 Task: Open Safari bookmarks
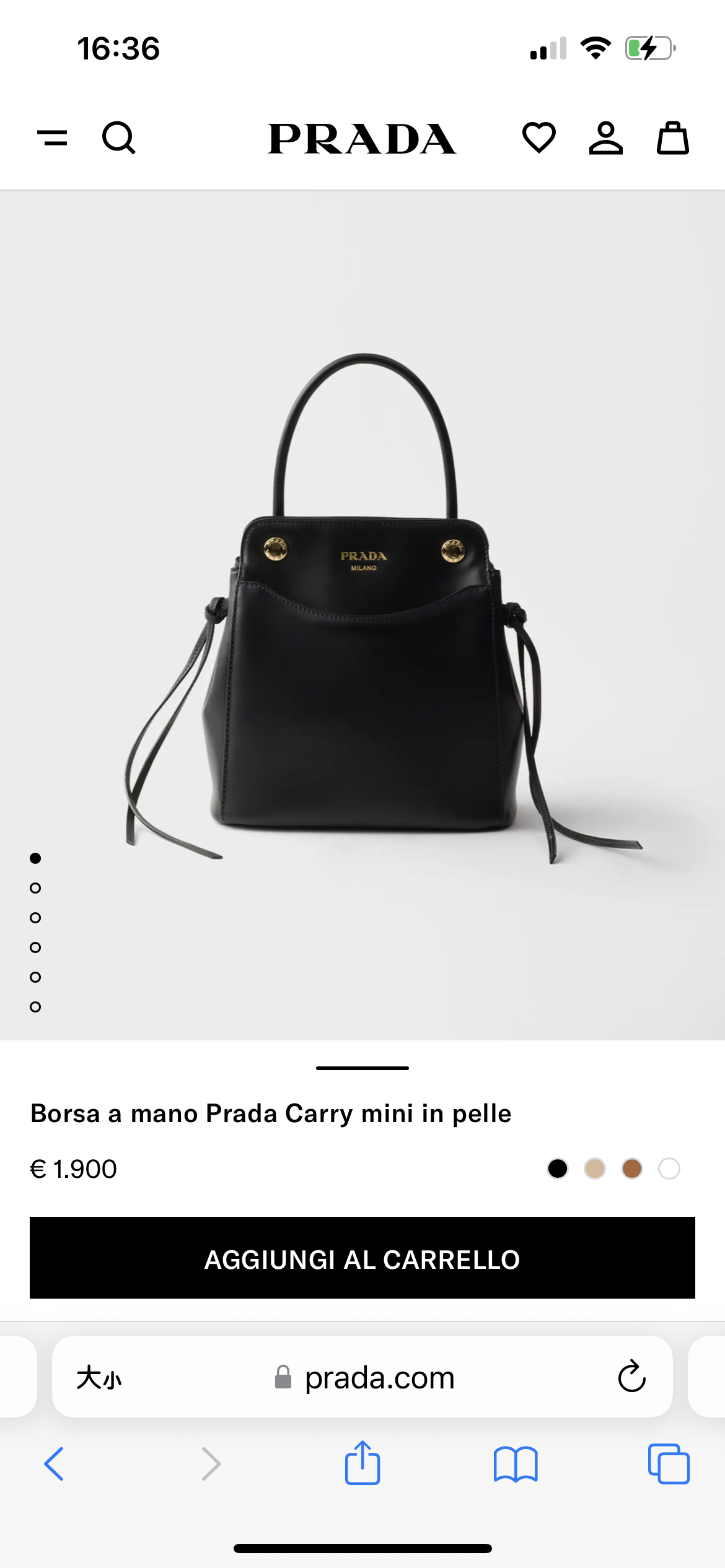516,1464
